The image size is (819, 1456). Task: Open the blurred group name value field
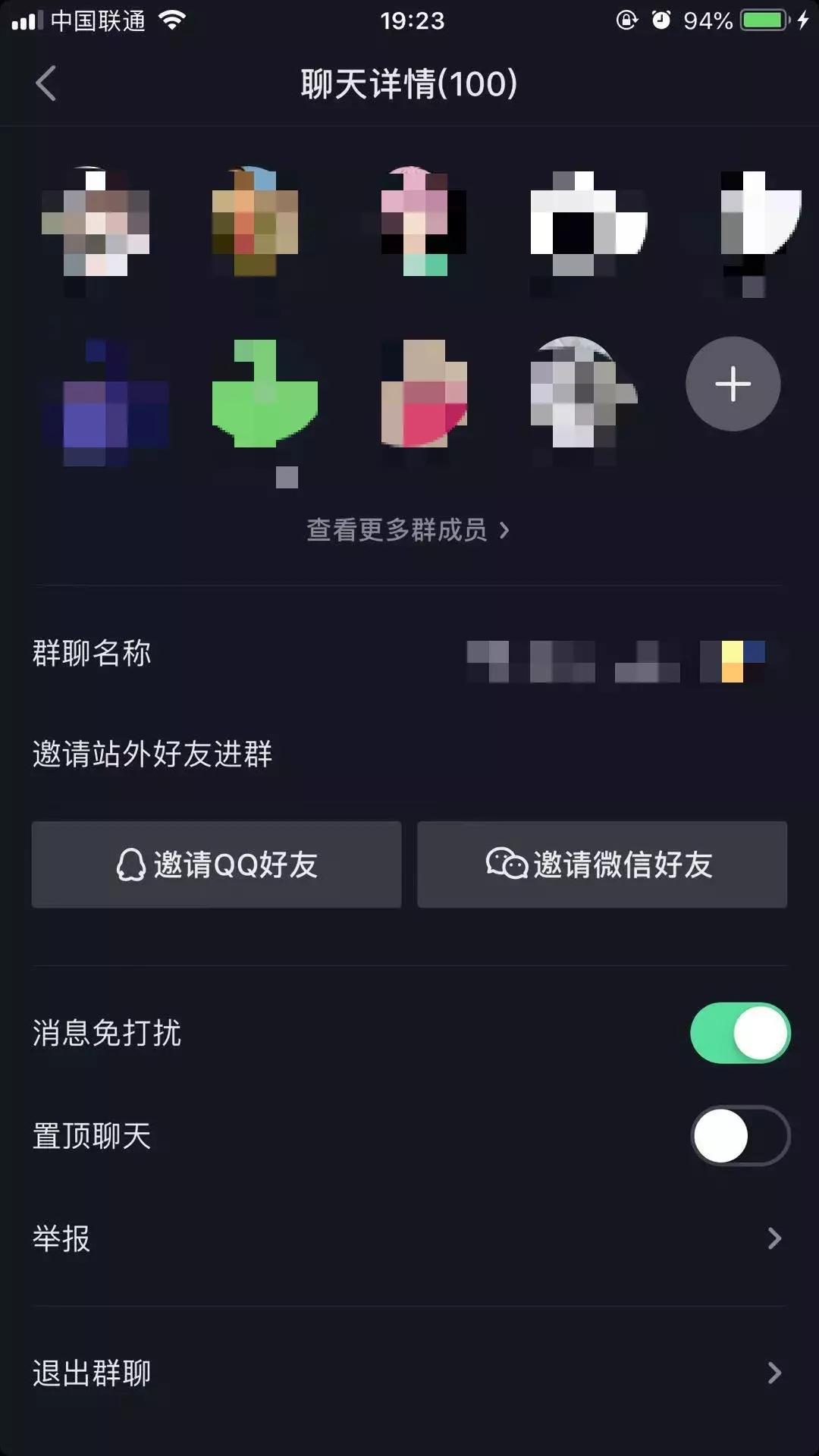614,659
